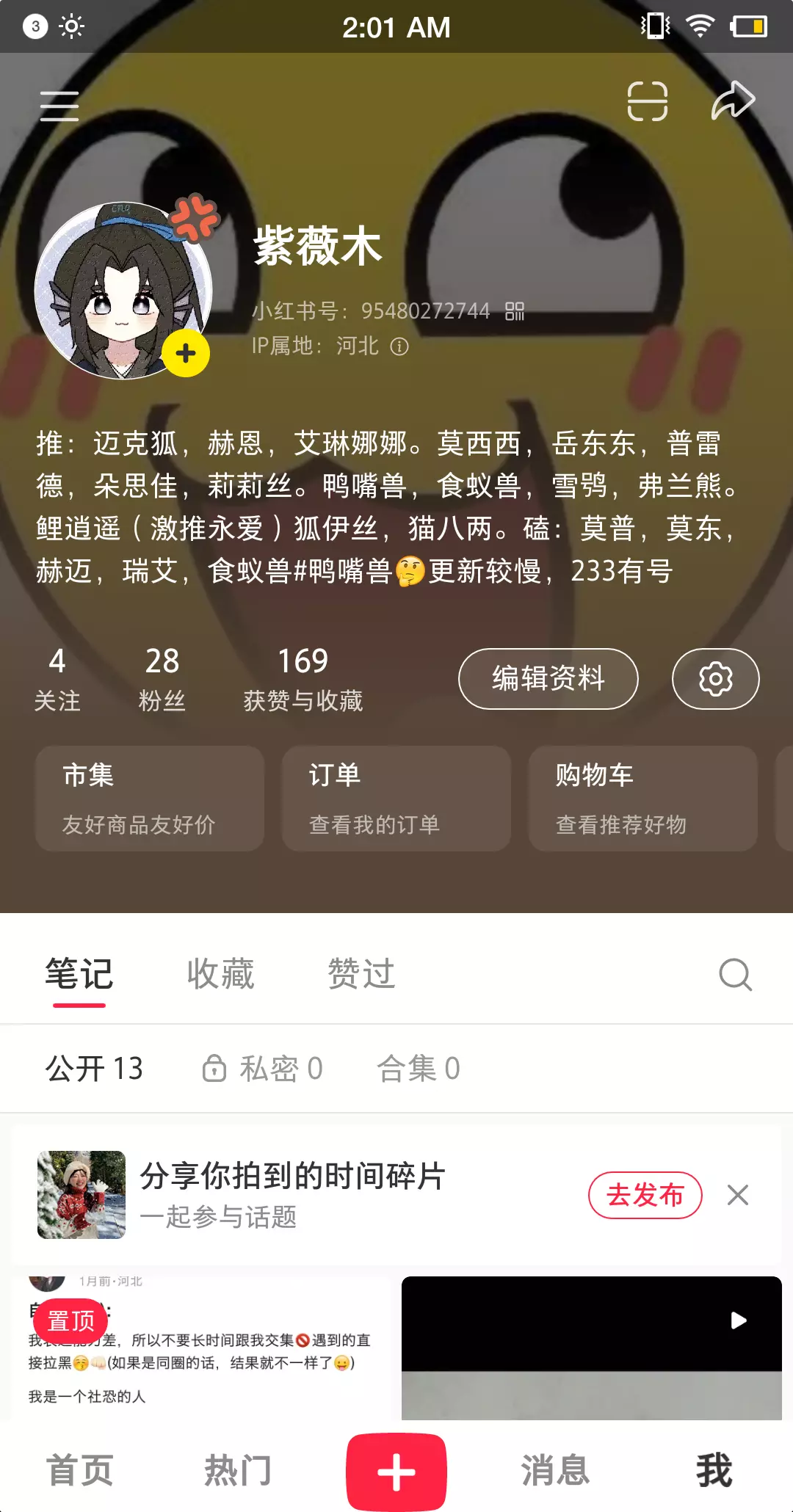Share this profile via arrow icon
This screenshot has width=793, height=1512.
[x=733, y=101]
